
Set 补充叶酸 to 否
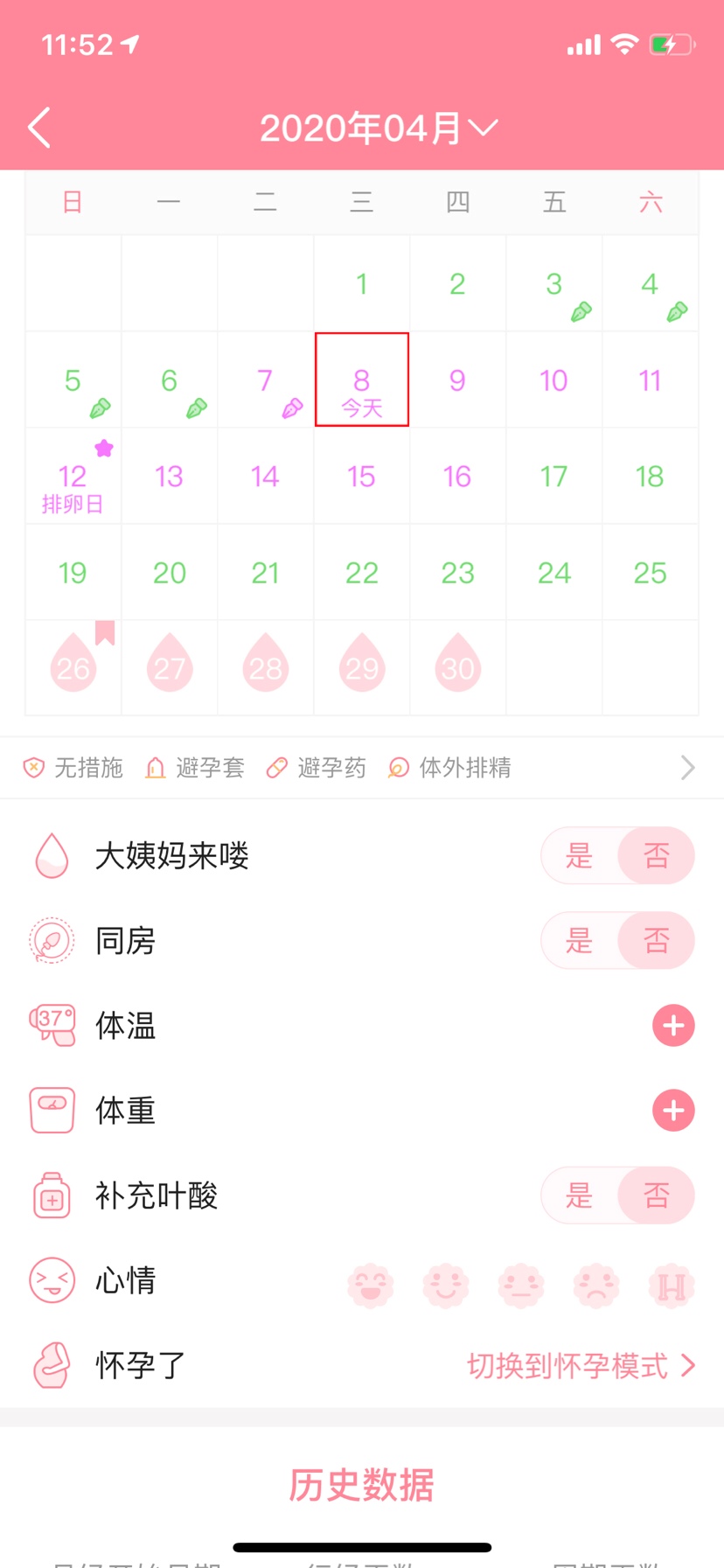click(x=656, y=1195)
